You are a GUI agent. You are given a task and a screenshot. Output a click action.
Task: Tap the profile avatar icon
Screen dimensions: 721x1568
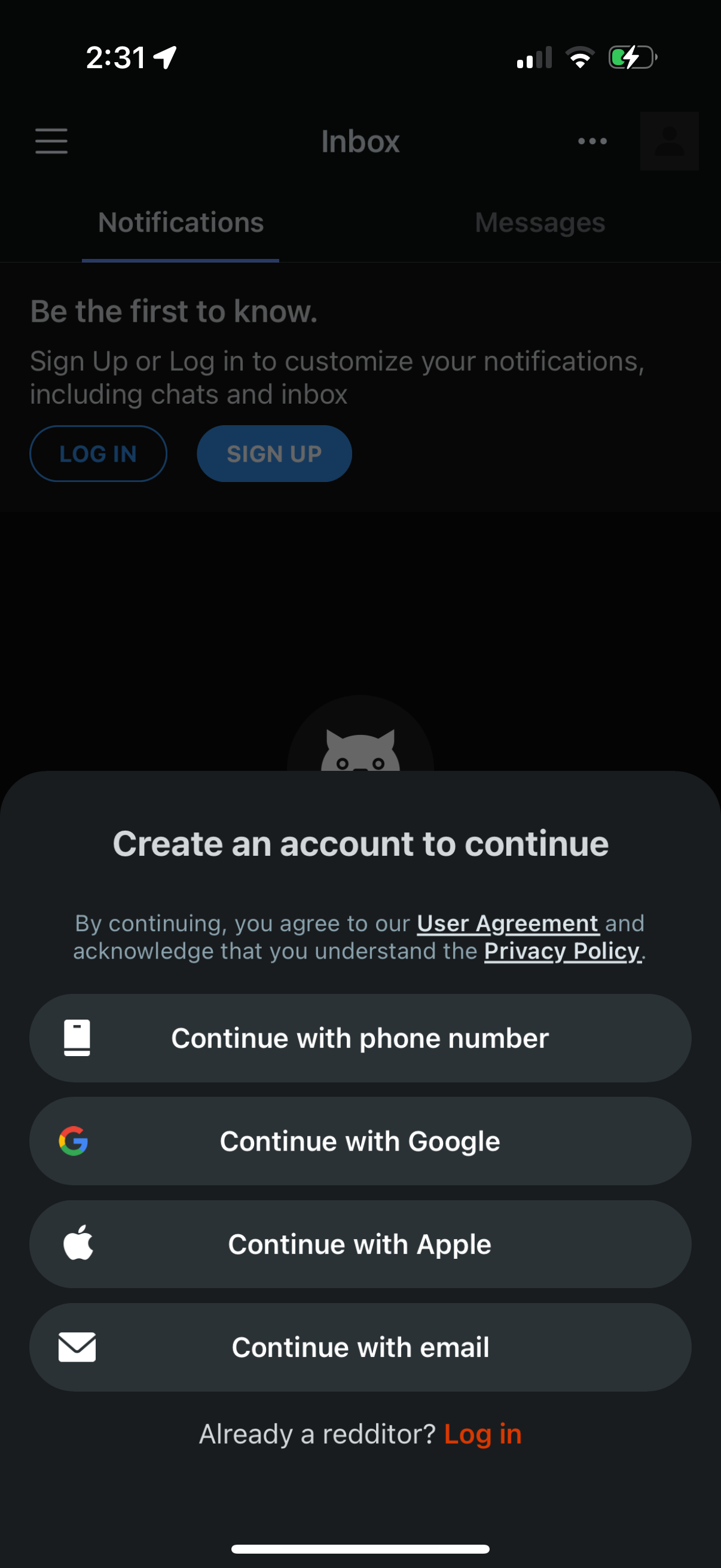coord(669,141)
